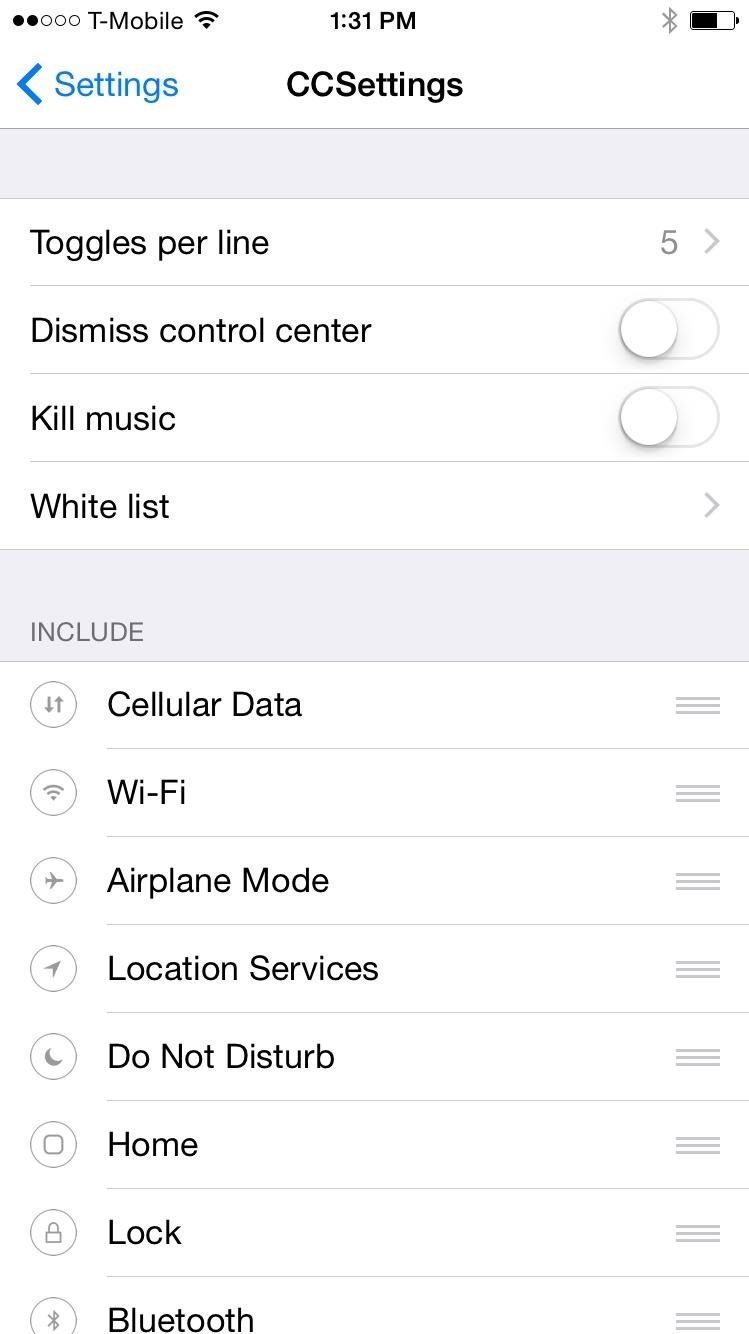Open Toggles per line option
This screenshot has width=749, height=1334.
374,242
